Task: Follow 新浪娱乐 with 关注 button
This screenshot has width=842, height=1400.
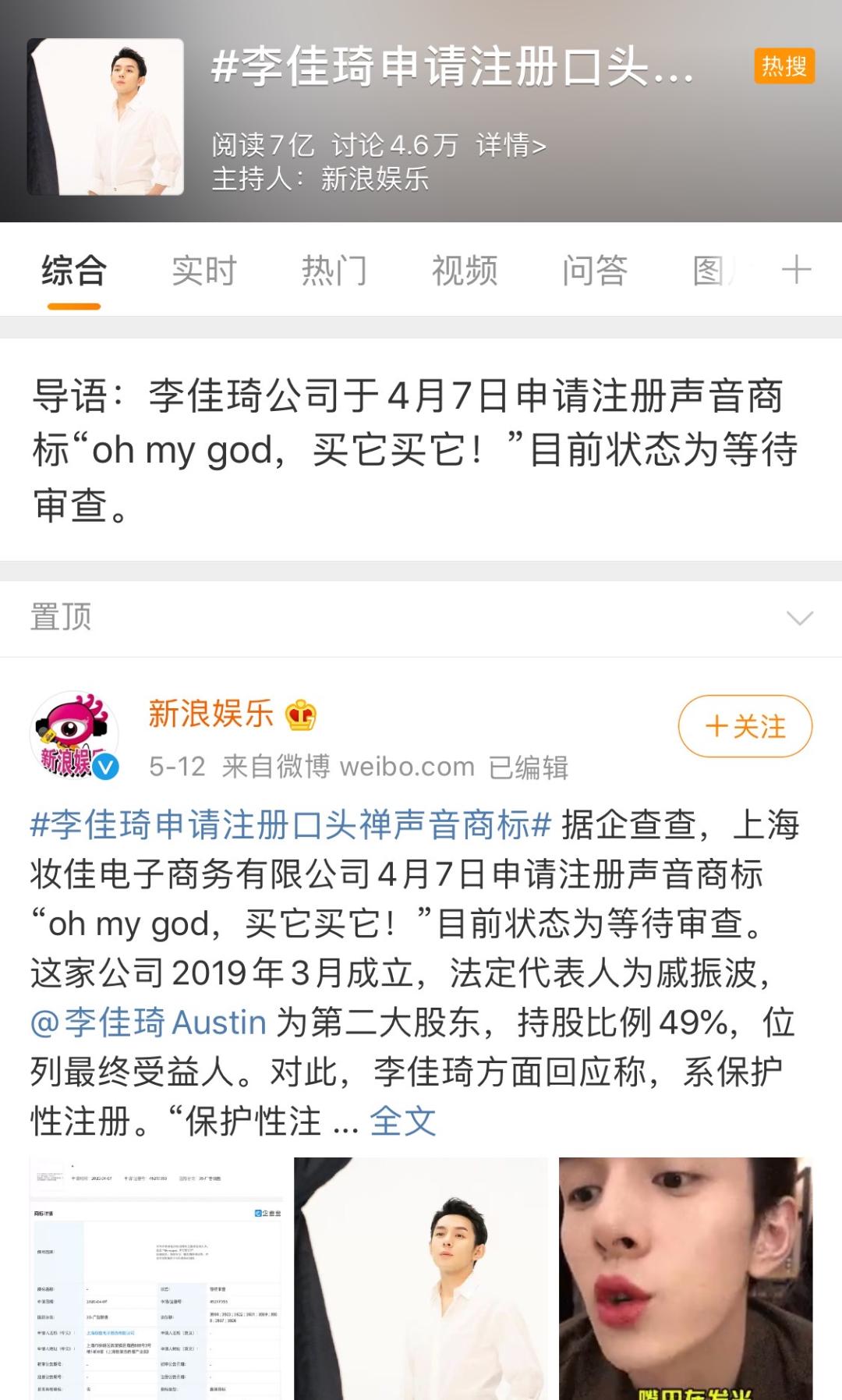Action: (745, 726)
